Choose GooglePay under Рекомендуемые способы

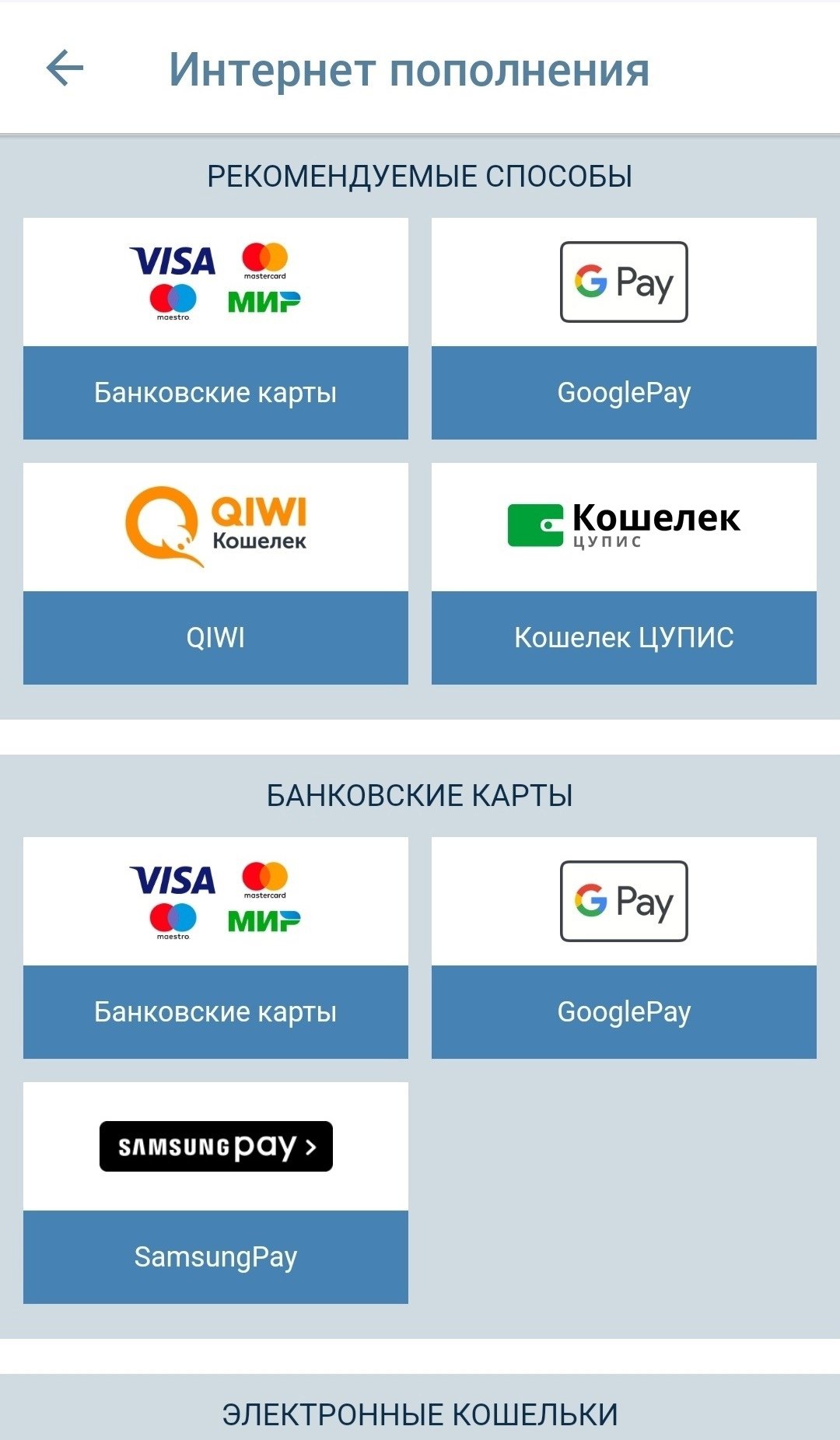coord(624,328)
